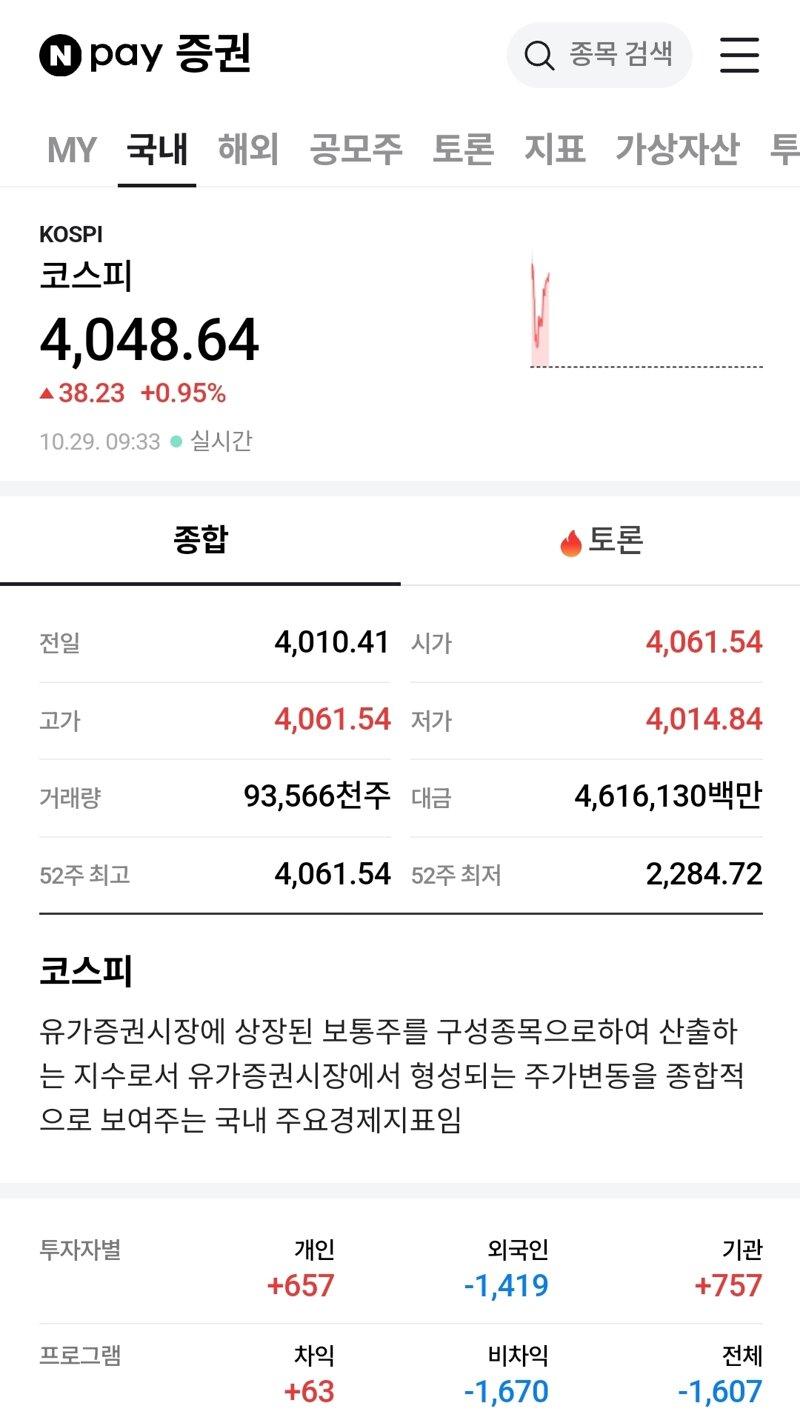Open the 종목 검색 search box

[x=598, y=56]
